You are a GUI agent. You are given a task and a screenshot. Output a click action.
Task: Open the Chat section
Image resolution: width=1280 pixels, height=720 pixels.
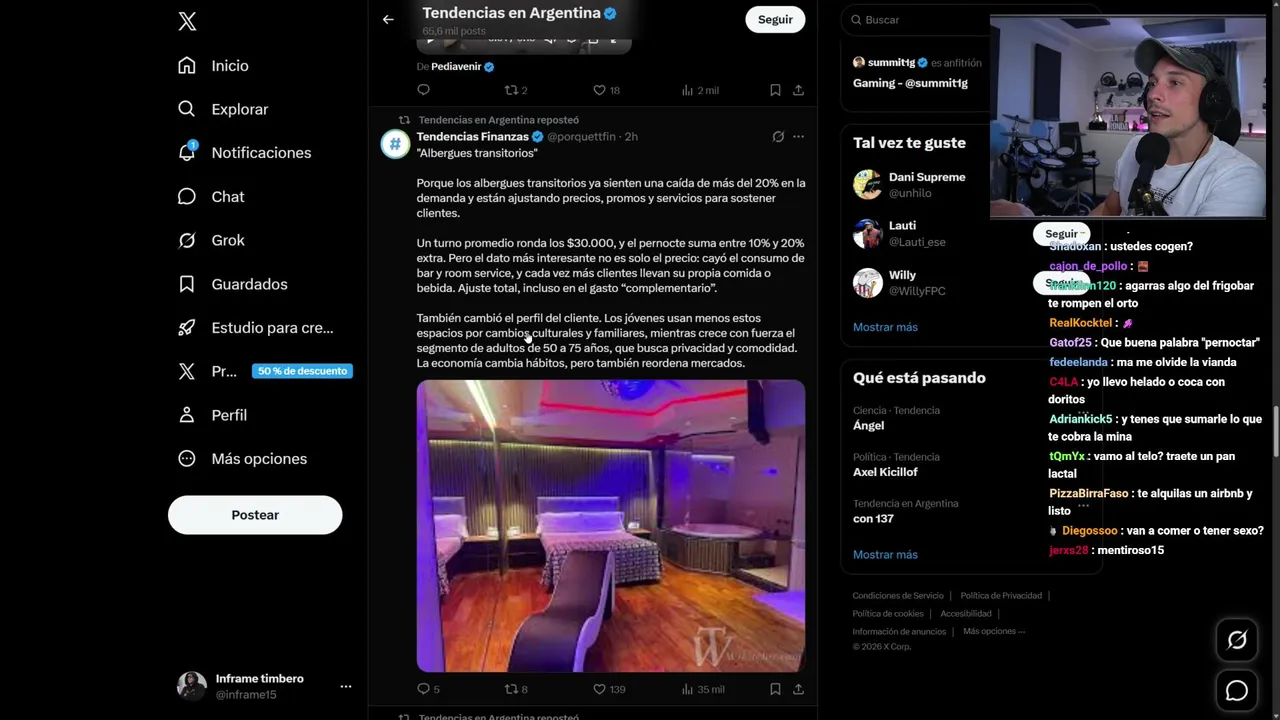point(227,197)
